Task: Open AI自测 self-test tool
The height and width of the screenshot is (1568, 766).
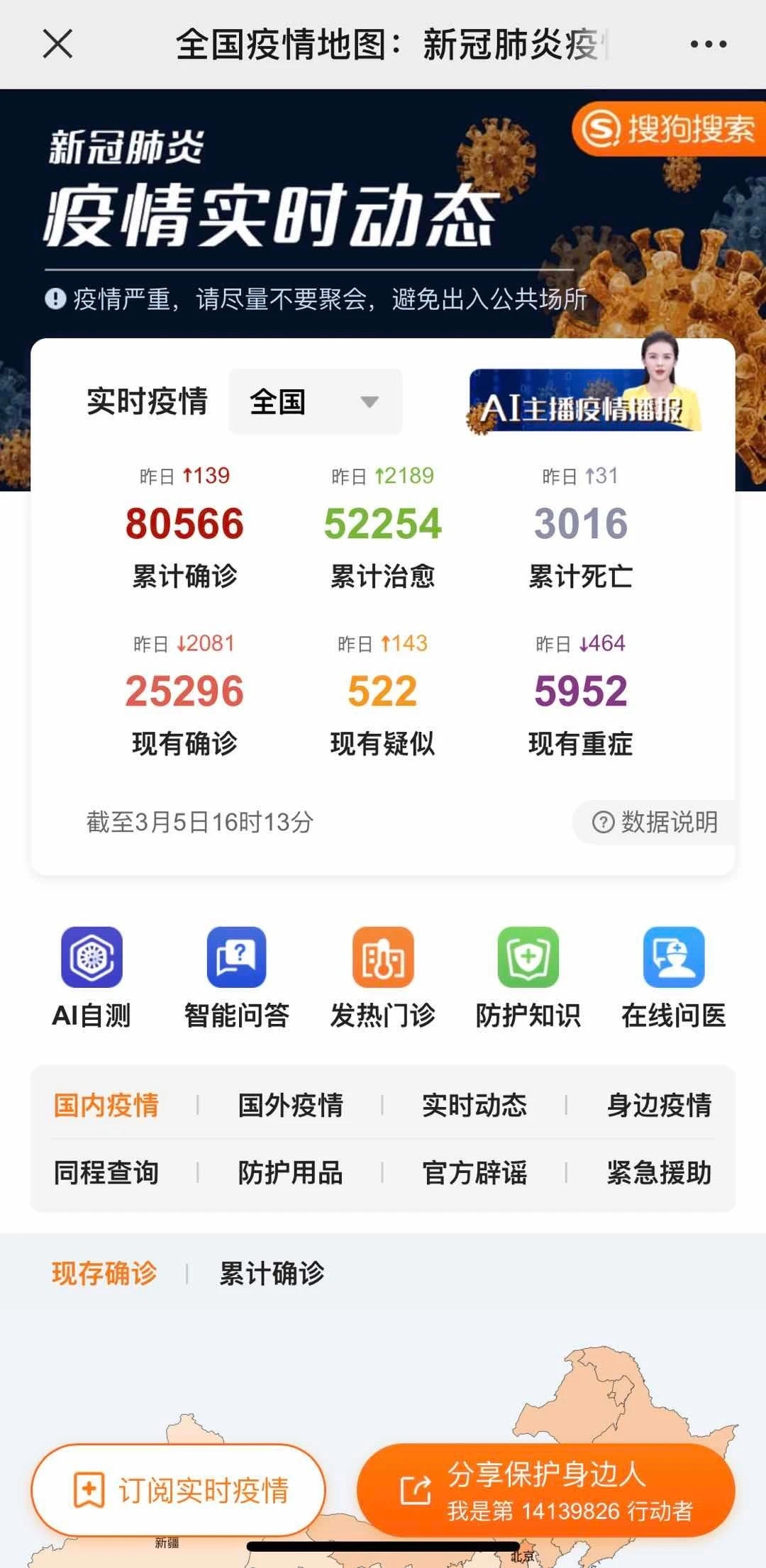Action: (x=91, y=977)
